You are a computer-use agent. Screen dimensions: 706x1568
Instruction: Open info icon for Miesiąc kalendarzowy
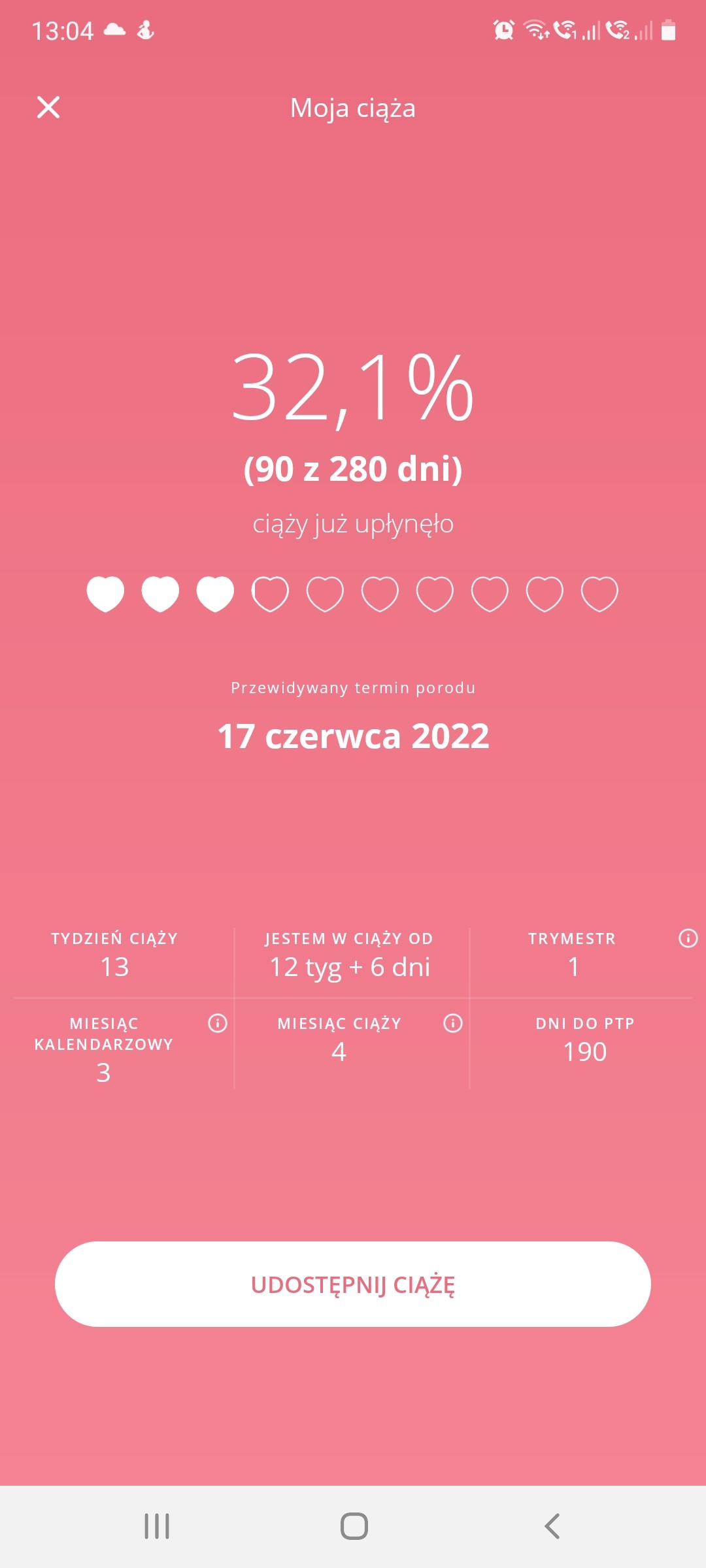pyautogui.click(x=217, y=1023)
